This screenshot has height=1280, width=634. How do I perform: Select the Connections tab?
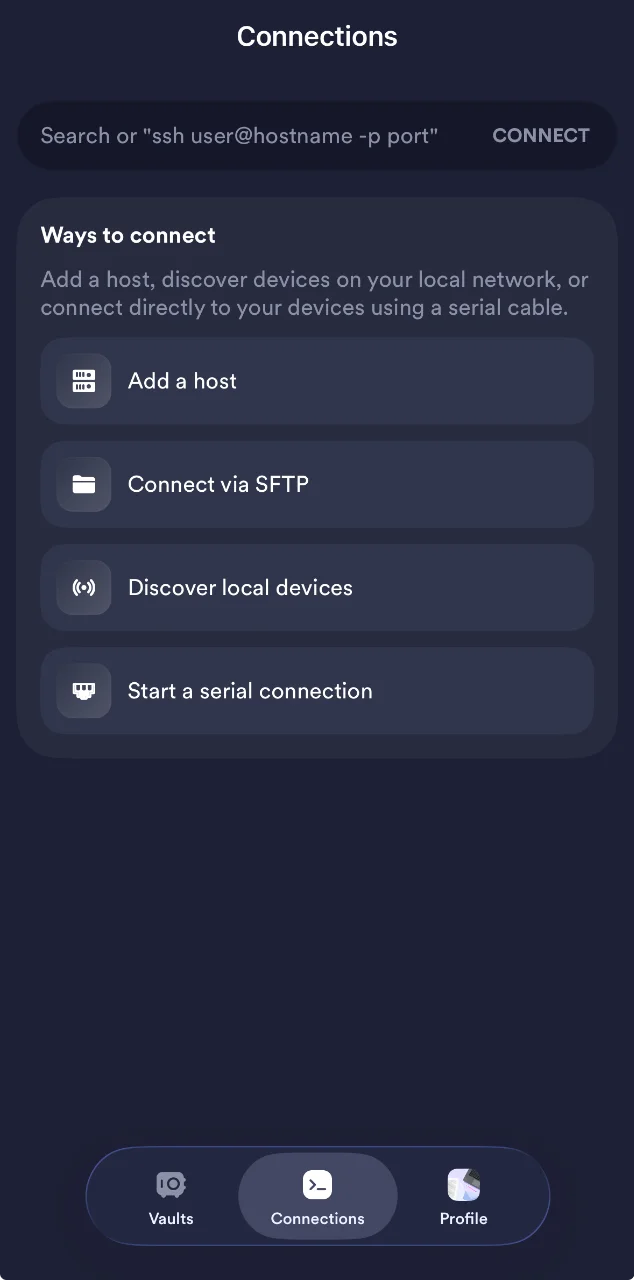317,1197
